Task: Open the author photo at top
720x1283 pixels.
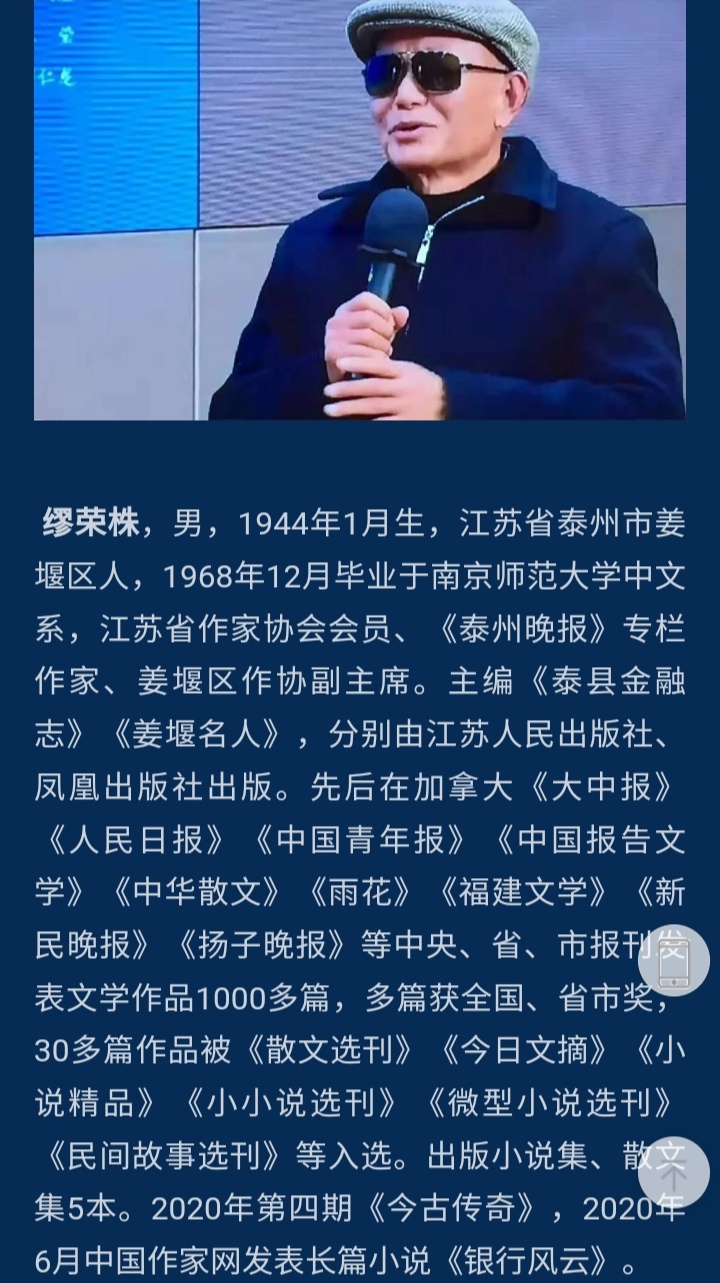Action: tap(359, 209)
